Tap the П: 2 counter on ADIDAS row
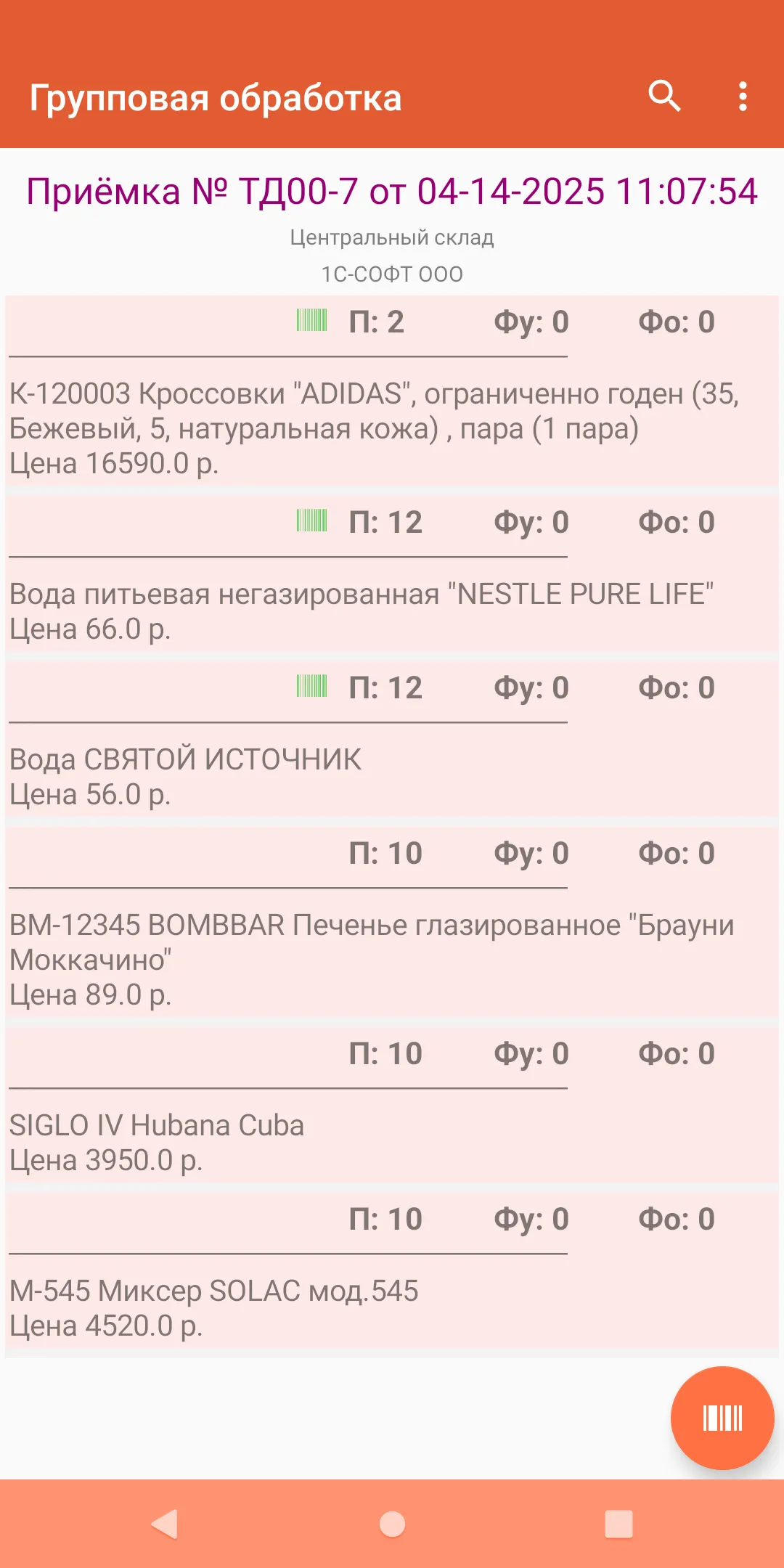784x1568 pixels. (x=377, y=322)
